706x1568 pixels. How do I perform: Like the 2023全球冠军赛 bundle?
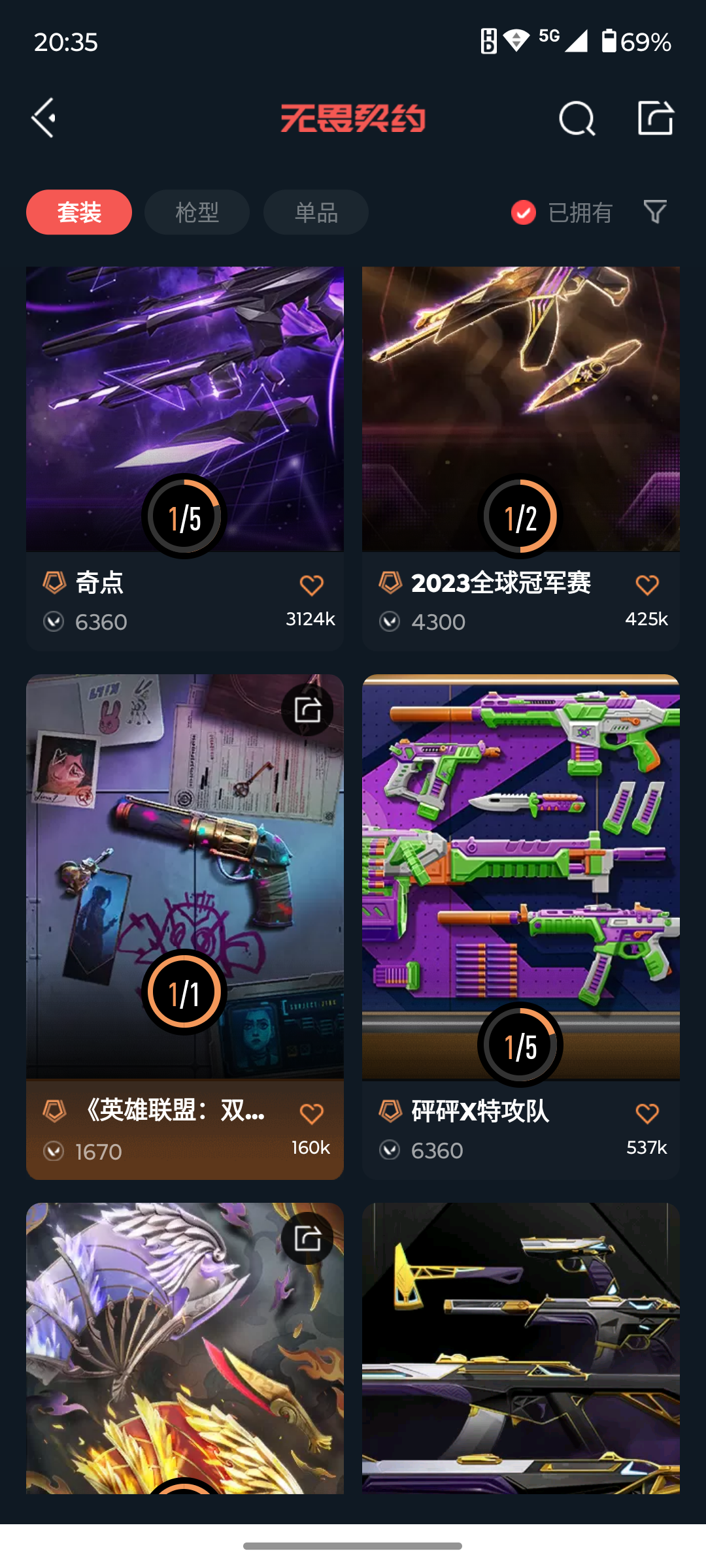click(647, 585)
